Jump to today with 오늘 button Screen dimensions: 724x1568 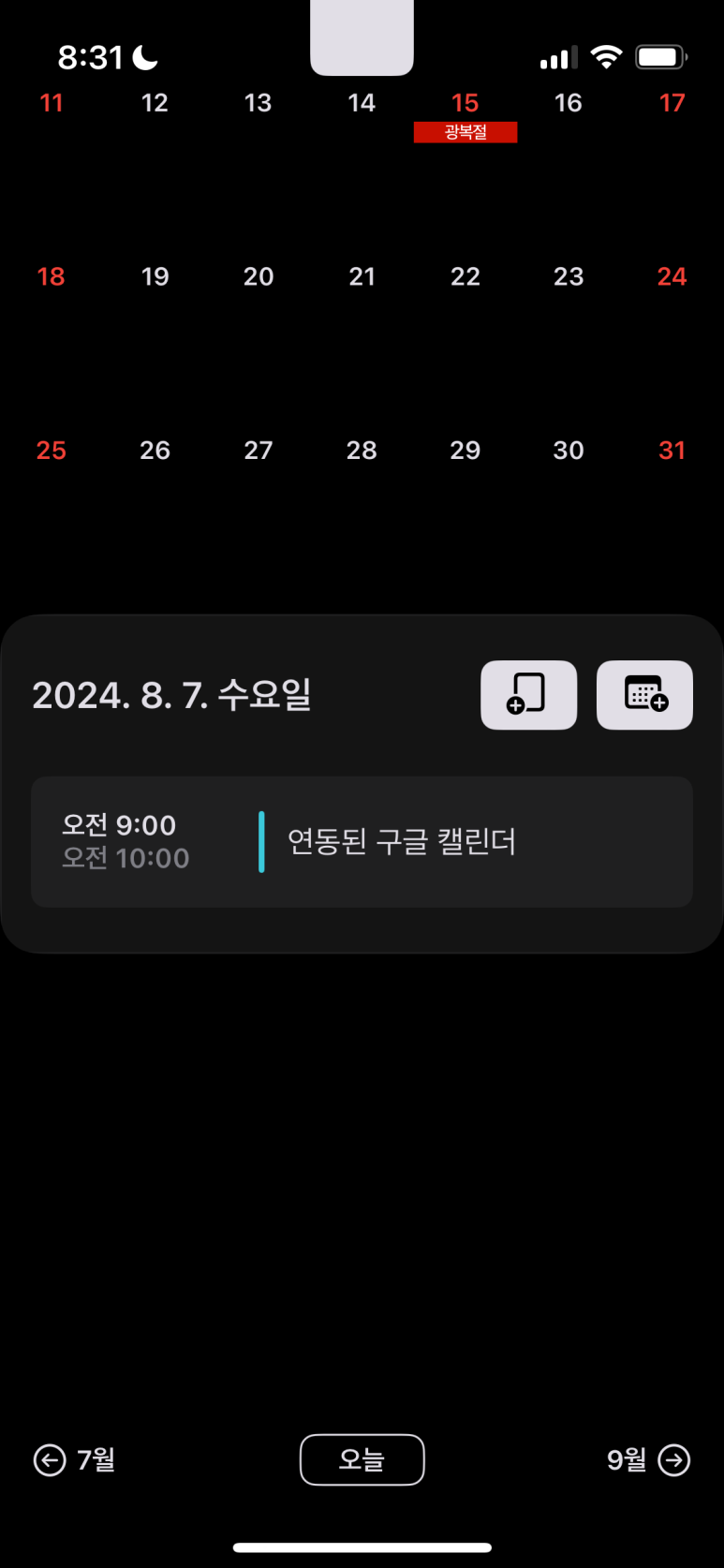coord(362,1459)
